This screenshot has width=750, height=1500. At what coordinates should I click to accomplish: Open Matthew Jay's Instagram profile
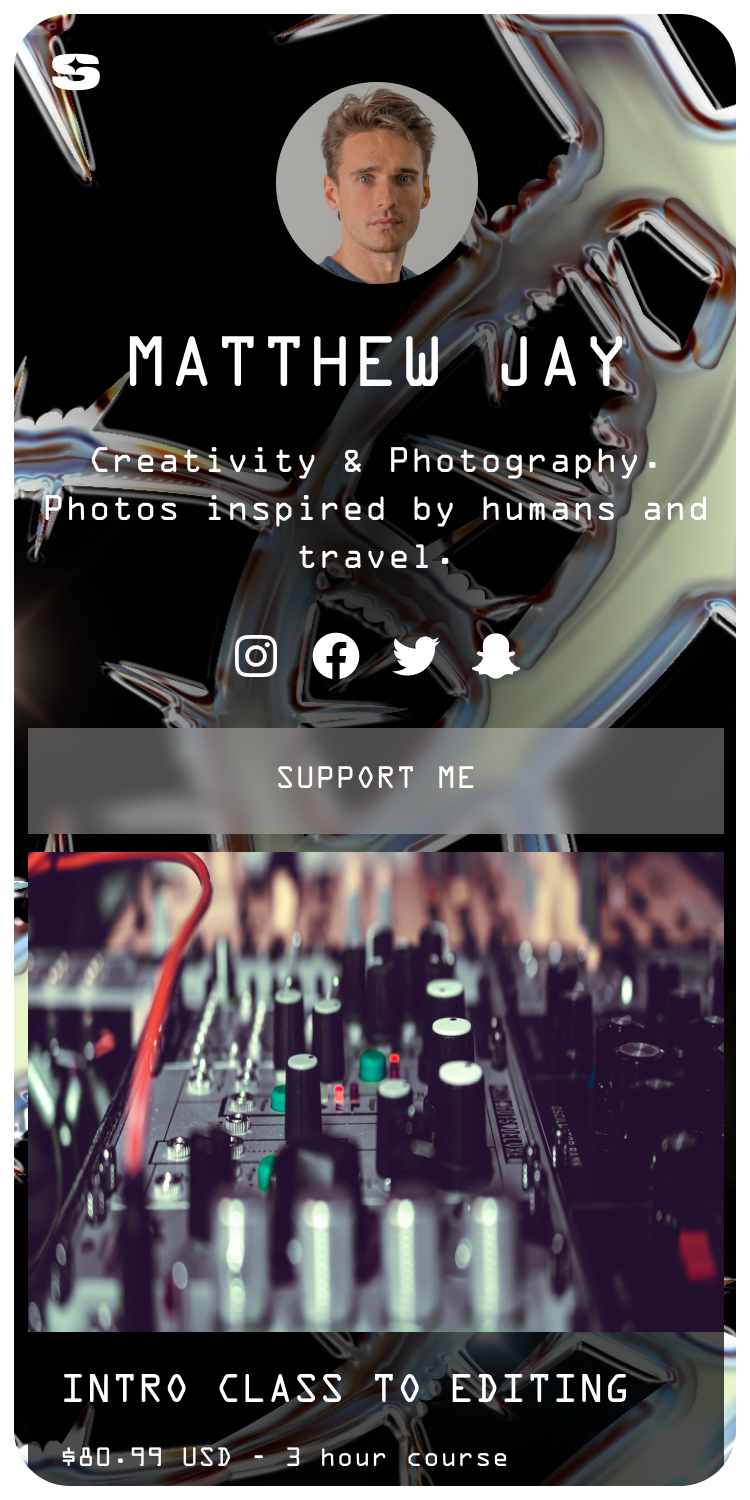[256, 657]
